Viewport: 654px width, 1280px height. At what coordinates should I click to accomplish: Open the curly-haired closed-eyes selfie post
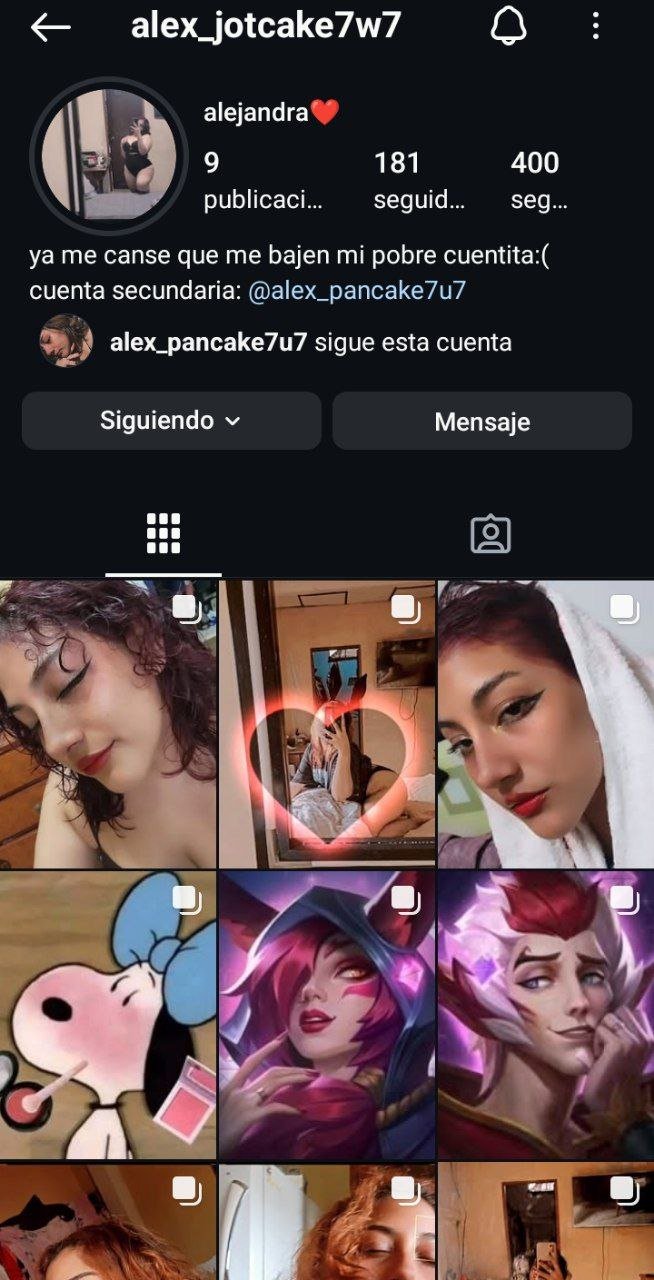[x=108, y=724]
